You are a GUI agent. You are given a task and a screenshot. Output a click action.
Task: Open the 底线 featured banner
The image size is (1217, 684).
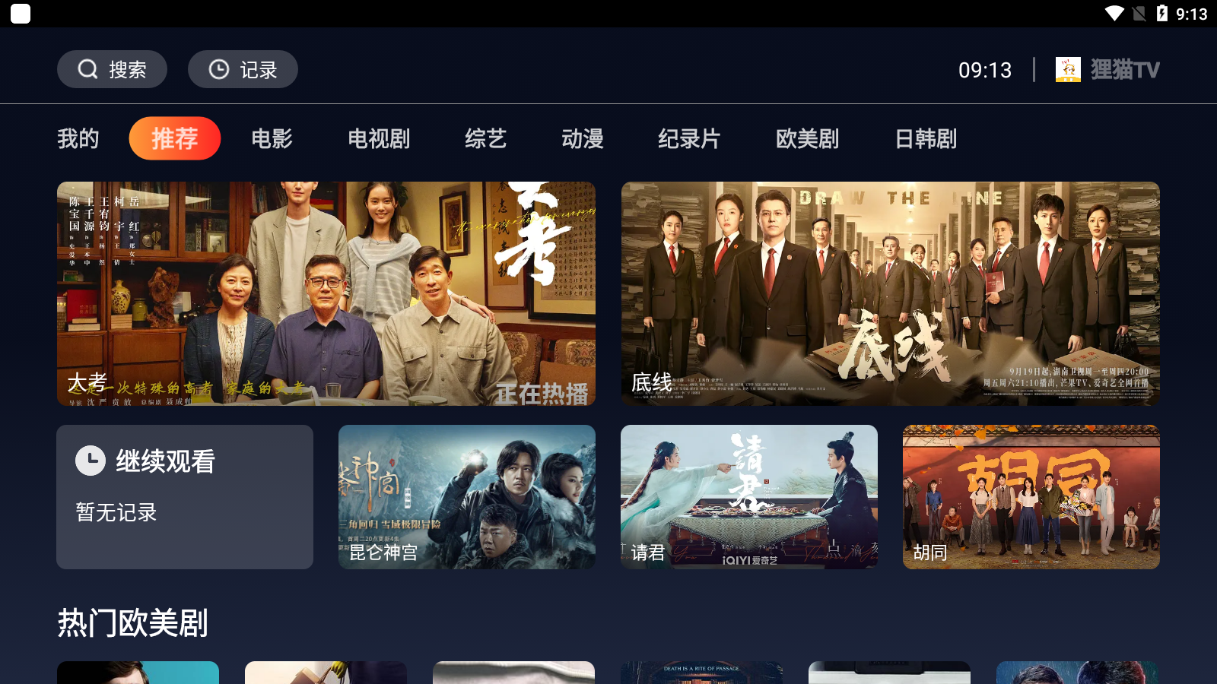coord(890,293)
